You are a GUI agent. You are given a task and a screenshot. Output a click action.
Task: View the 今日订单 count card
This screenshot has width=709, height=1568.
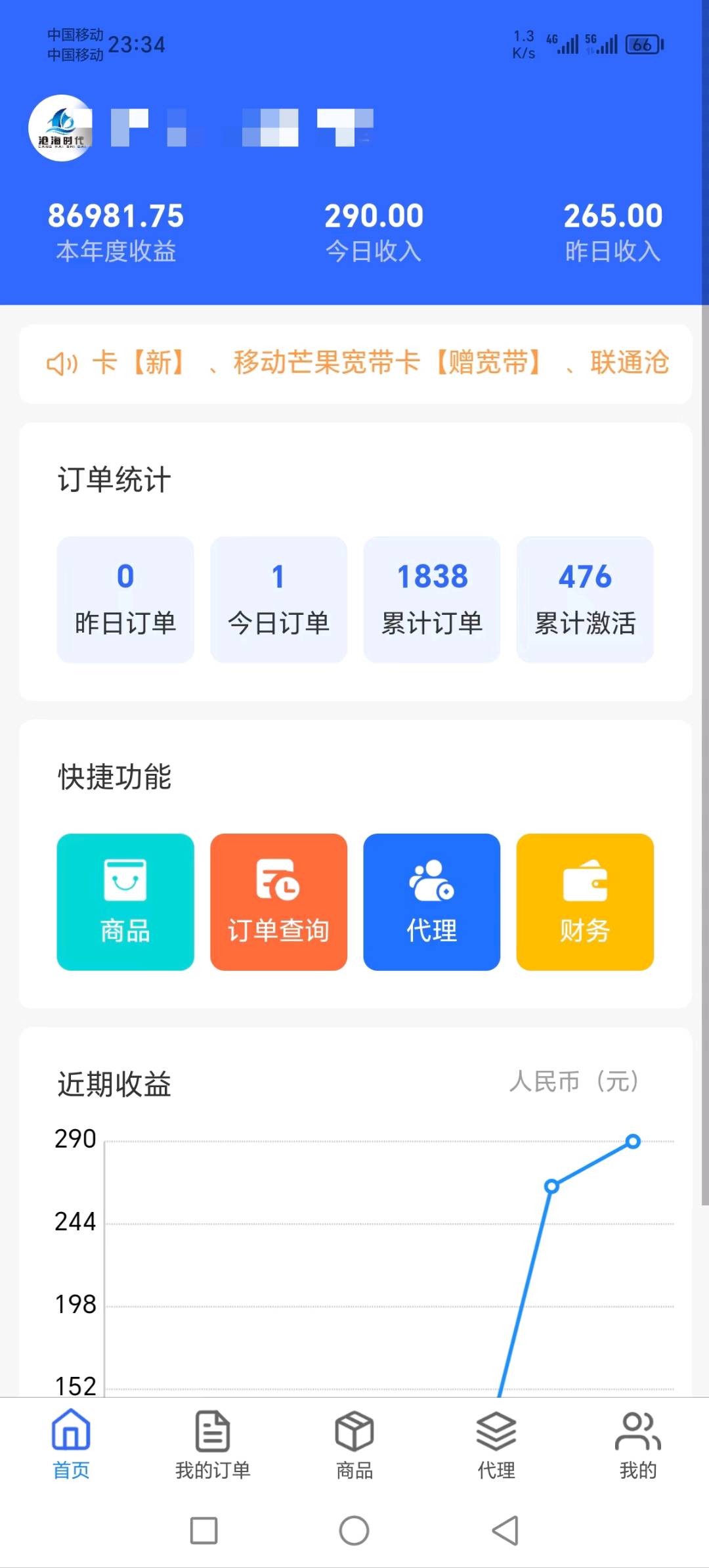(x=278, y=598)
